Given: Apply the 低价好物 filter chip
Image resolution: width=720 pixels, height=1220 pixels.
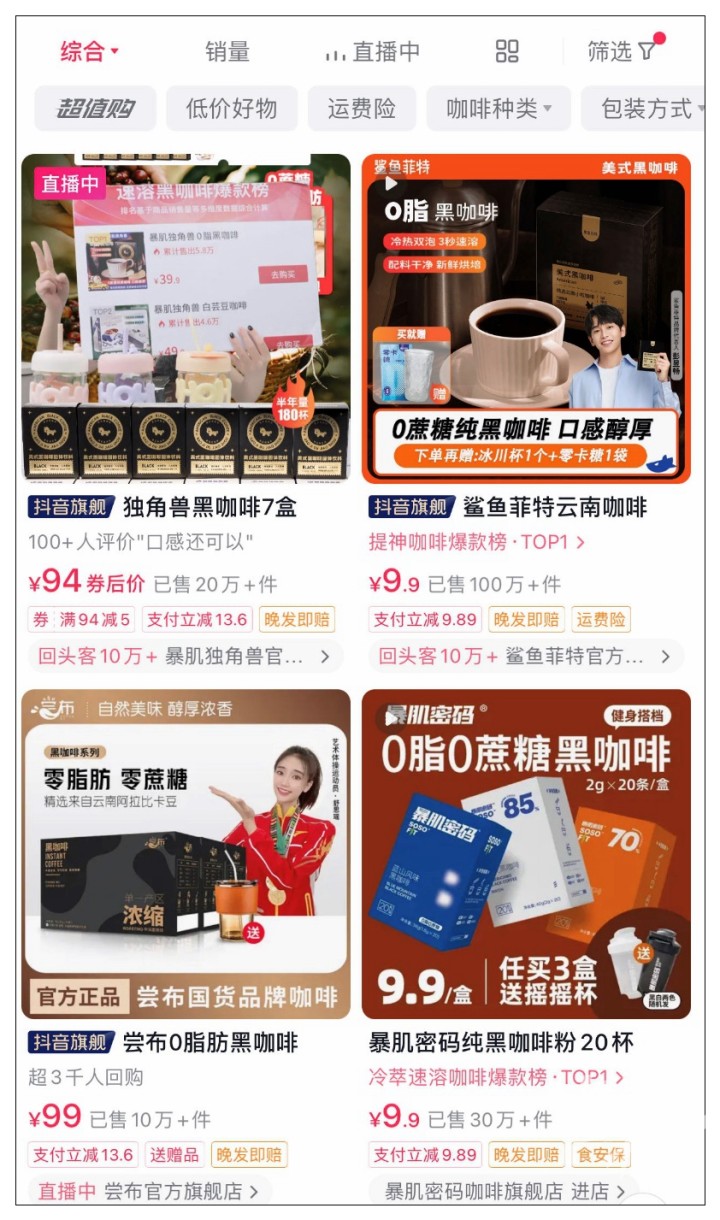Looking at the screenshot, I should click(x=231, y=109).
